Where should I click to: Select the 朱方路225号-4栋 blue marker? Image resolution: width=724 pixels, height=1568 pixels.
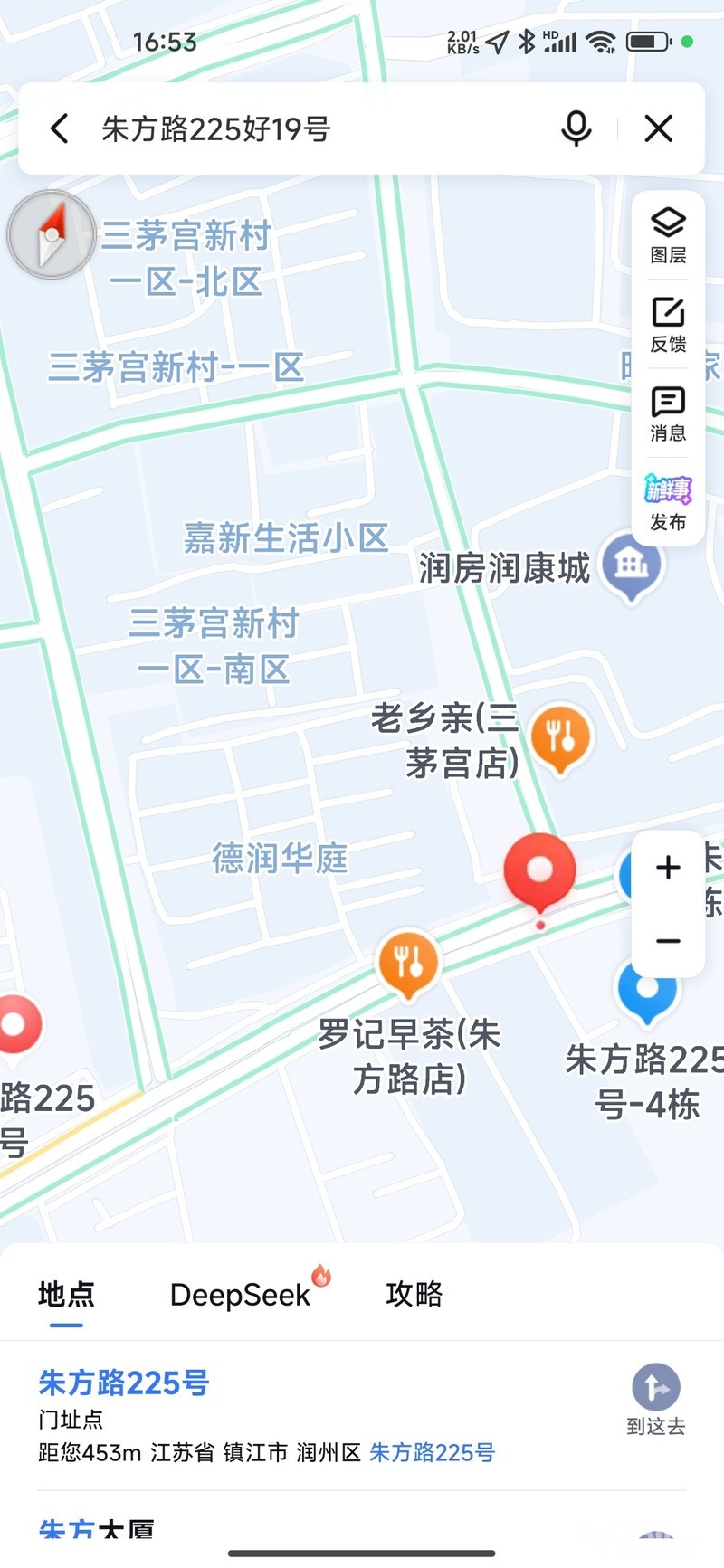click(646, 992)
